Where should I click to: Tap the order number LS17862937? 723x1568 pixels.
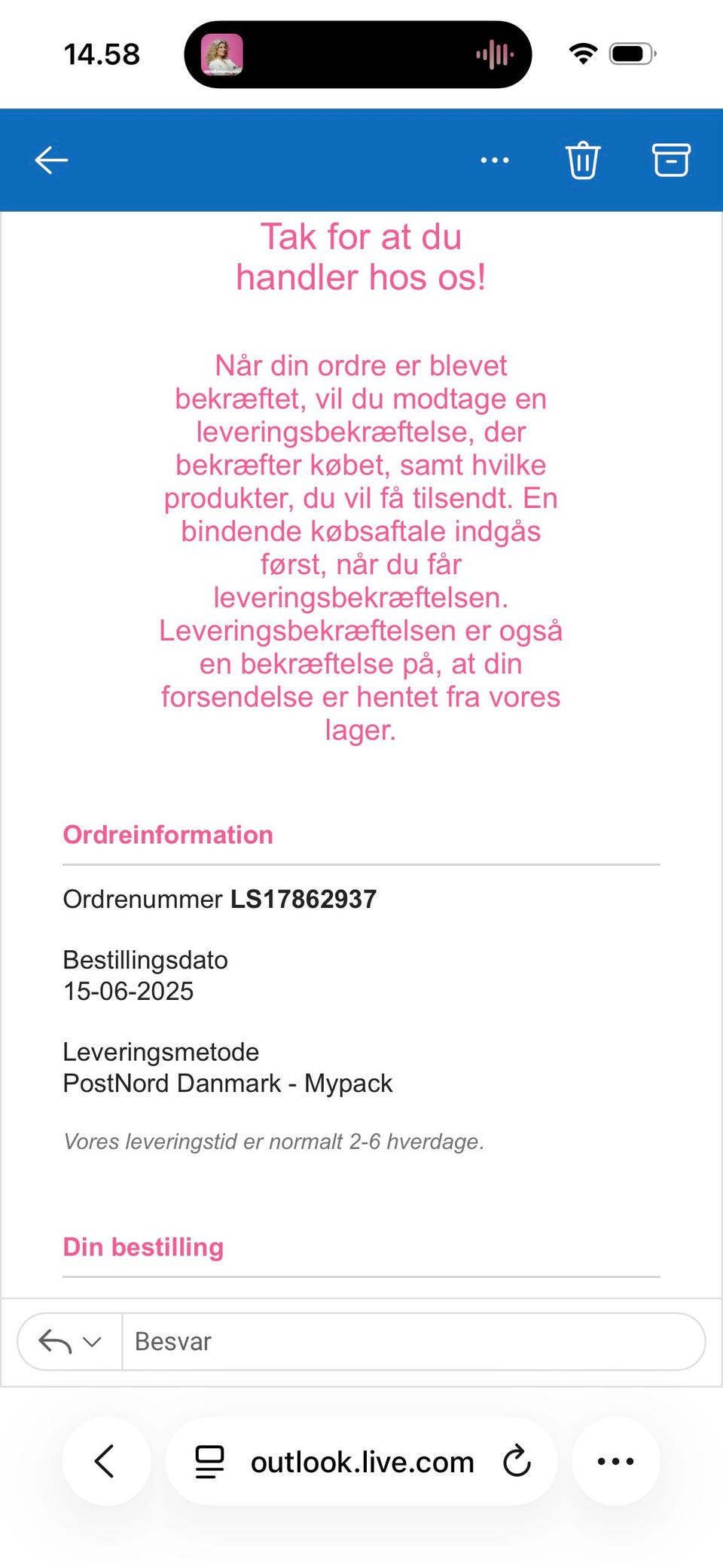[x=302, y=899]
